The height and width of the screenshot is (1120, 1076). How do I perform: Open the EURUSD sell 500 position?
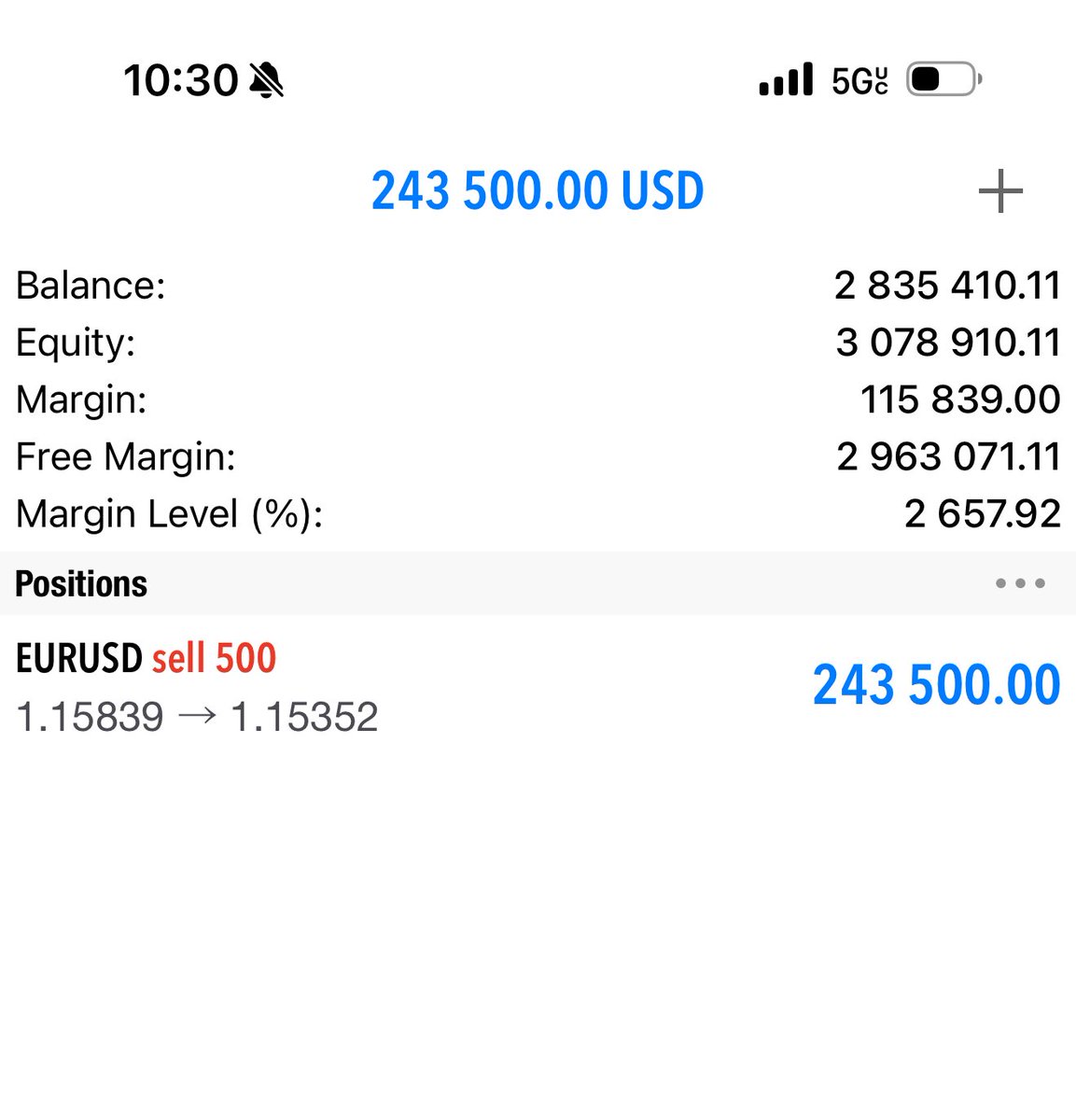[538, 687]
